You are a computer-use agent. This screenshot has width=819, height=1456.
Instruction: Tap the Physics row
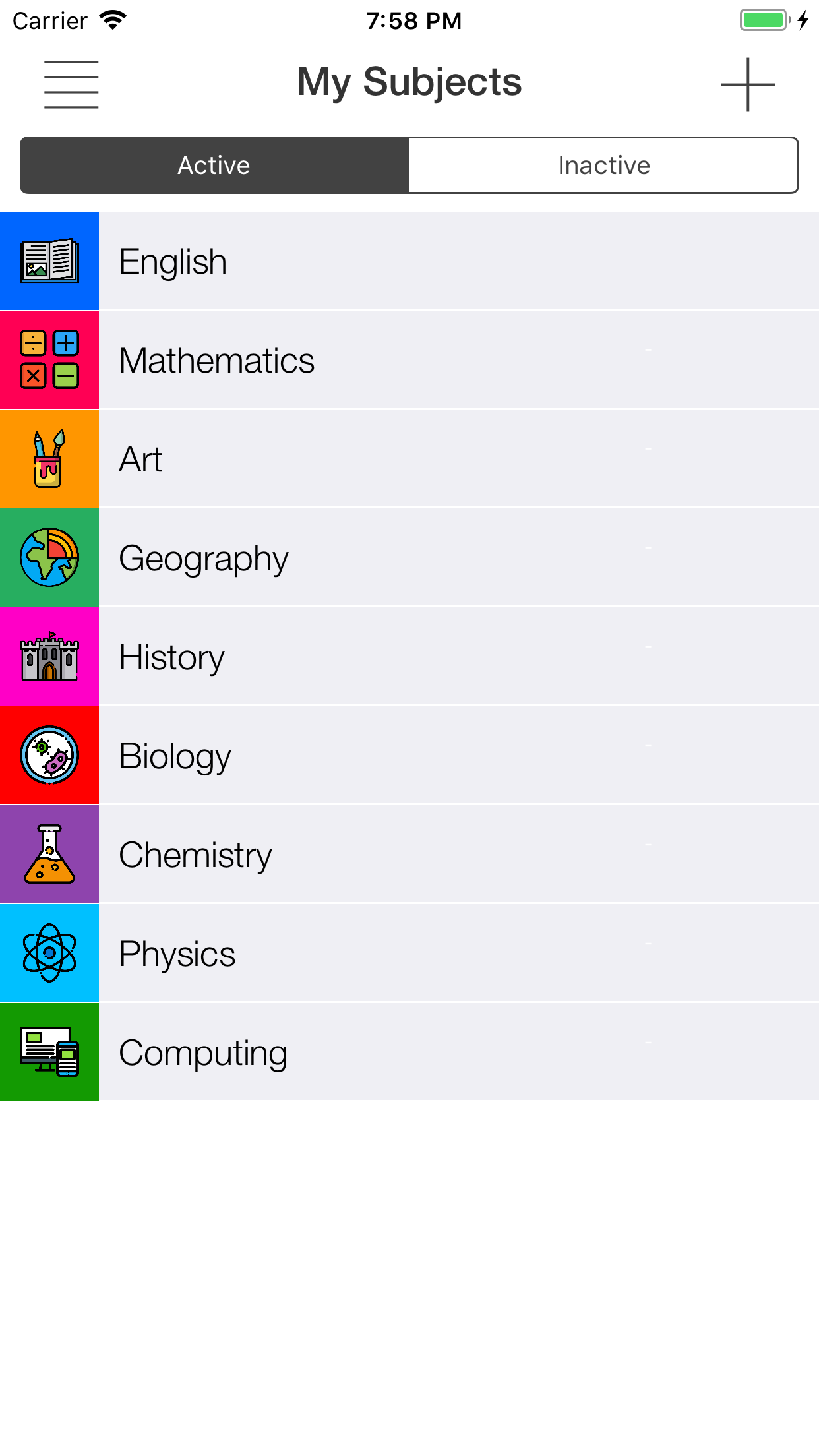point(409,954)
